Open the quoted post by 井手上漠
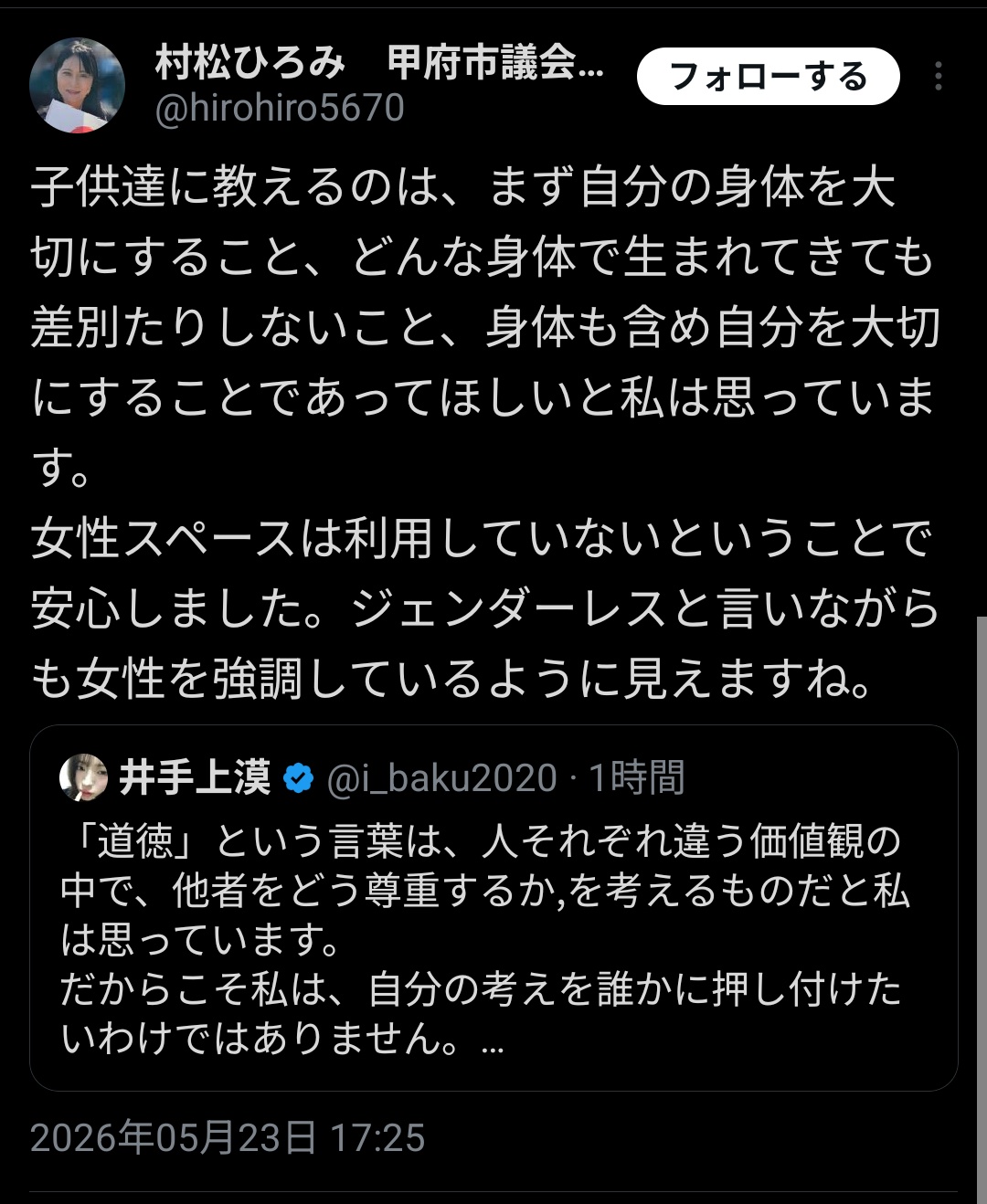The image size is (987, 1204). coord(493,908)
